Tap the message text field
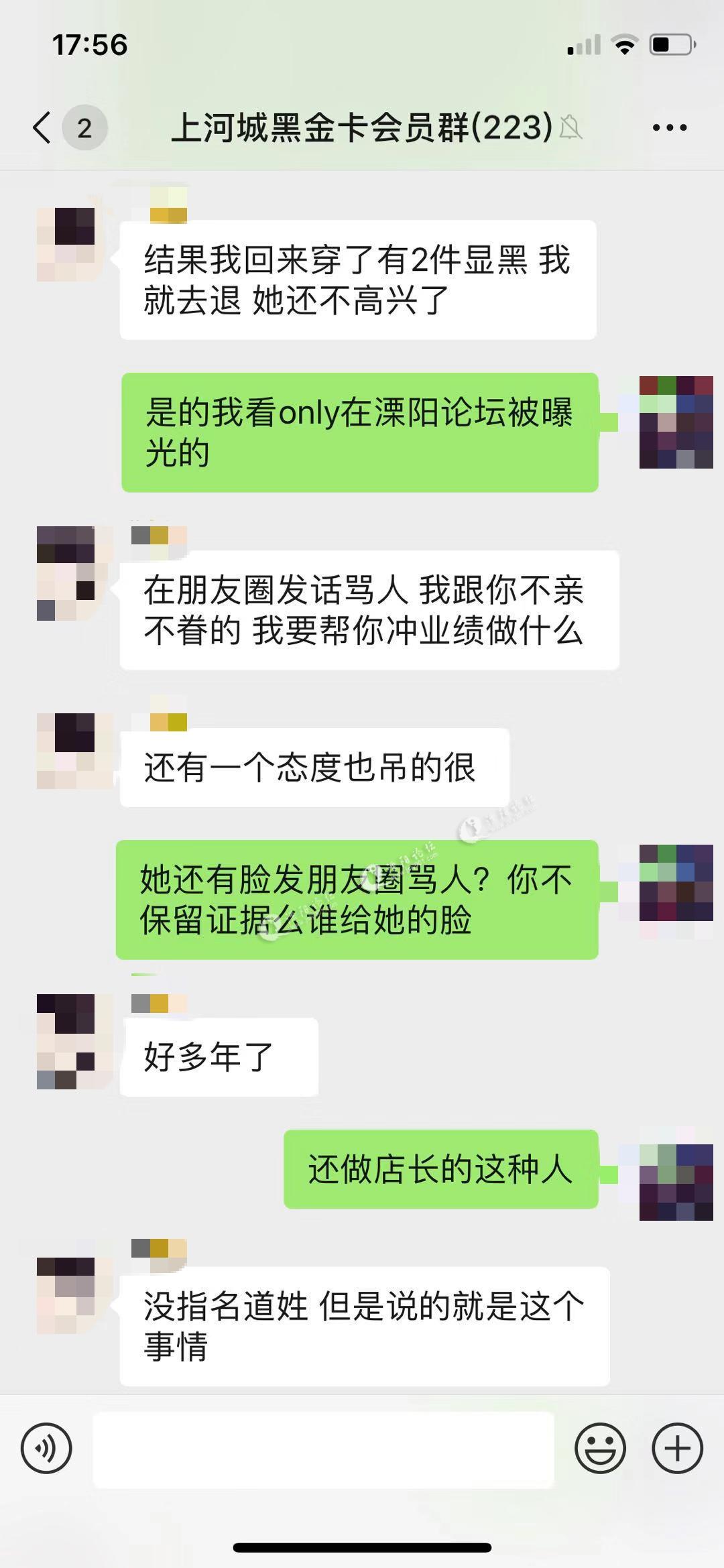 coord(323,1449)
